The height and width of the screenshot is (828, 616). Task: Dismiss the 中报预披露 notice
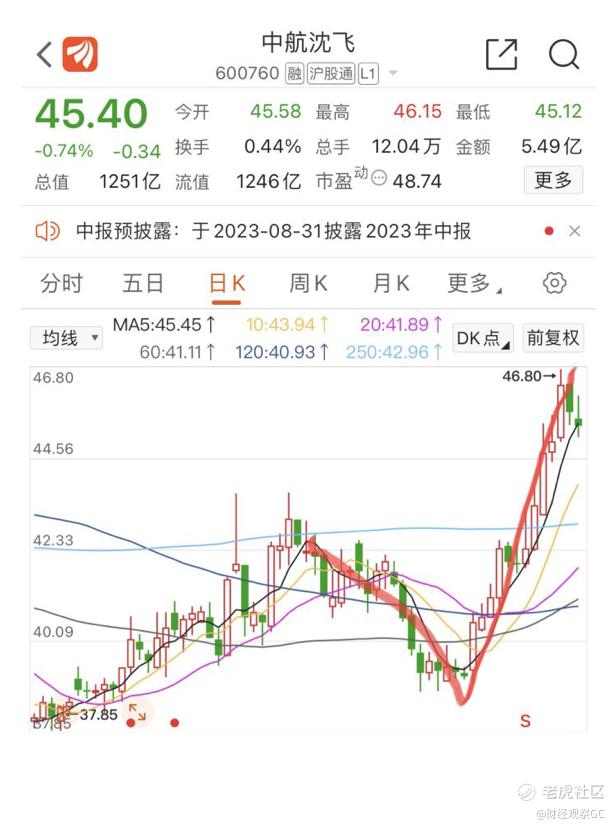575,232
